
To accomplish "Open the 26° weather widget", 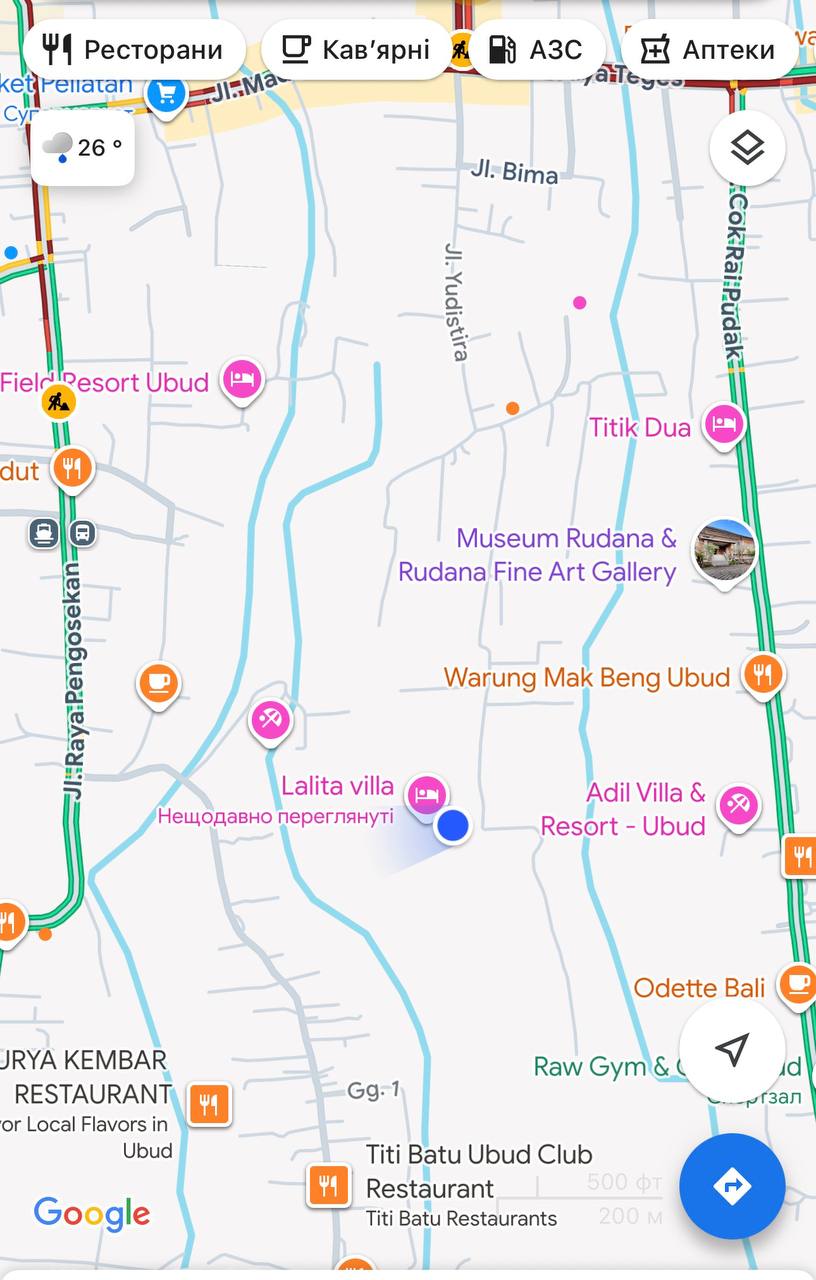I will [83, 148].
